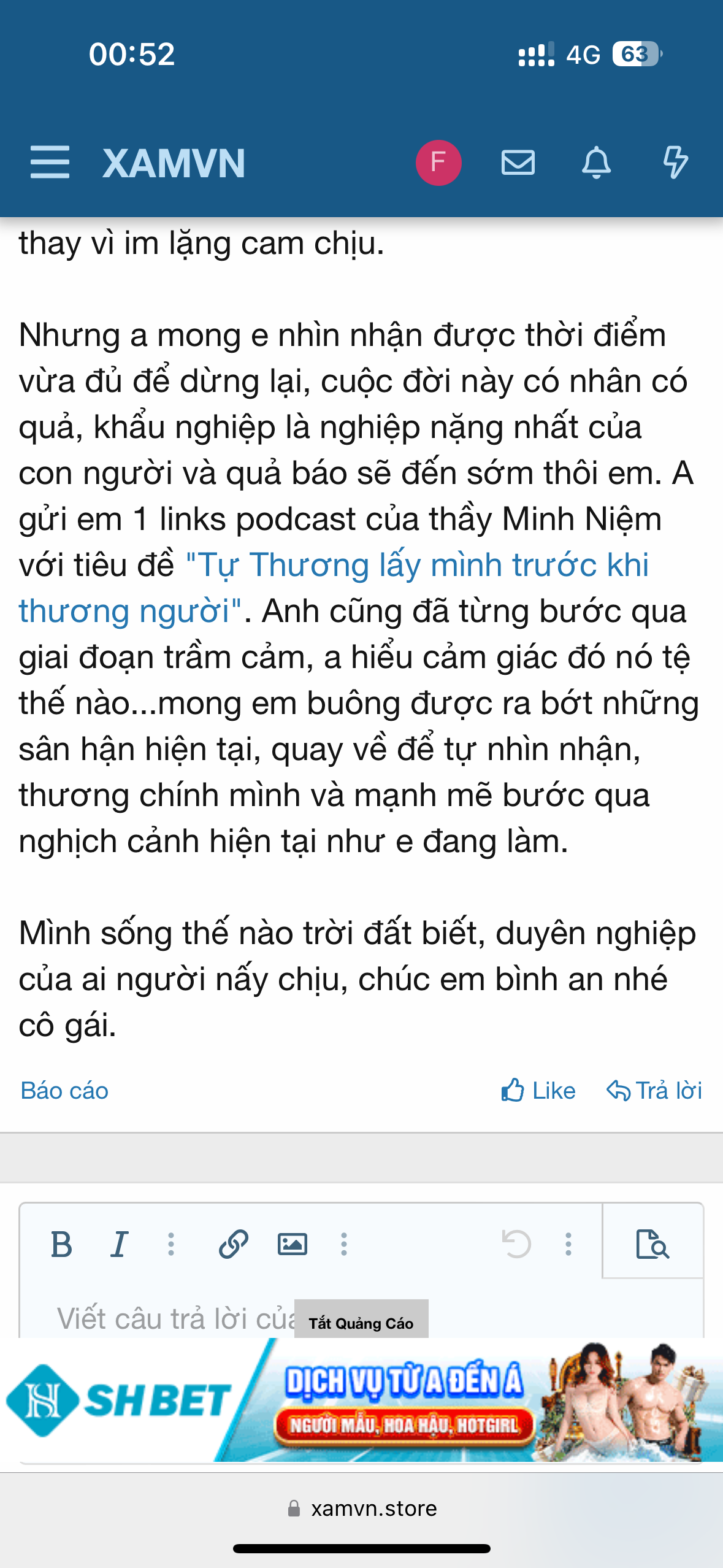This screenshot has height=1568, width=723.
Task: Open the Tự Thương lấy mình podcast link
Action: tap(417, 565)
